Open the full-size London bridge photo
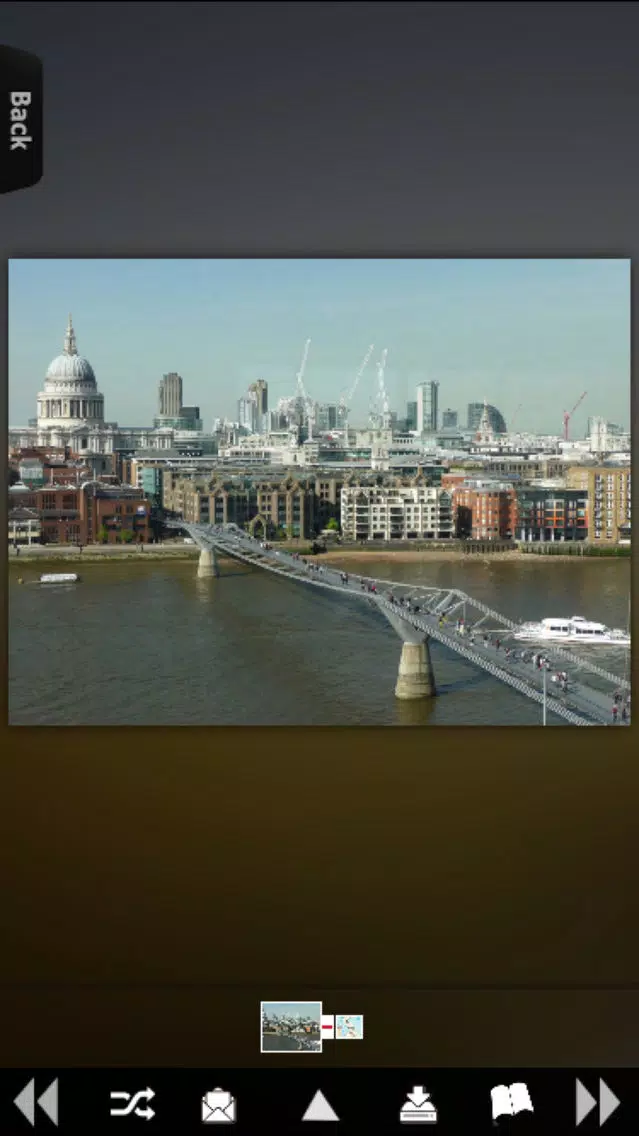Viewport: 639px width, 1136px height. click(320, 492)
